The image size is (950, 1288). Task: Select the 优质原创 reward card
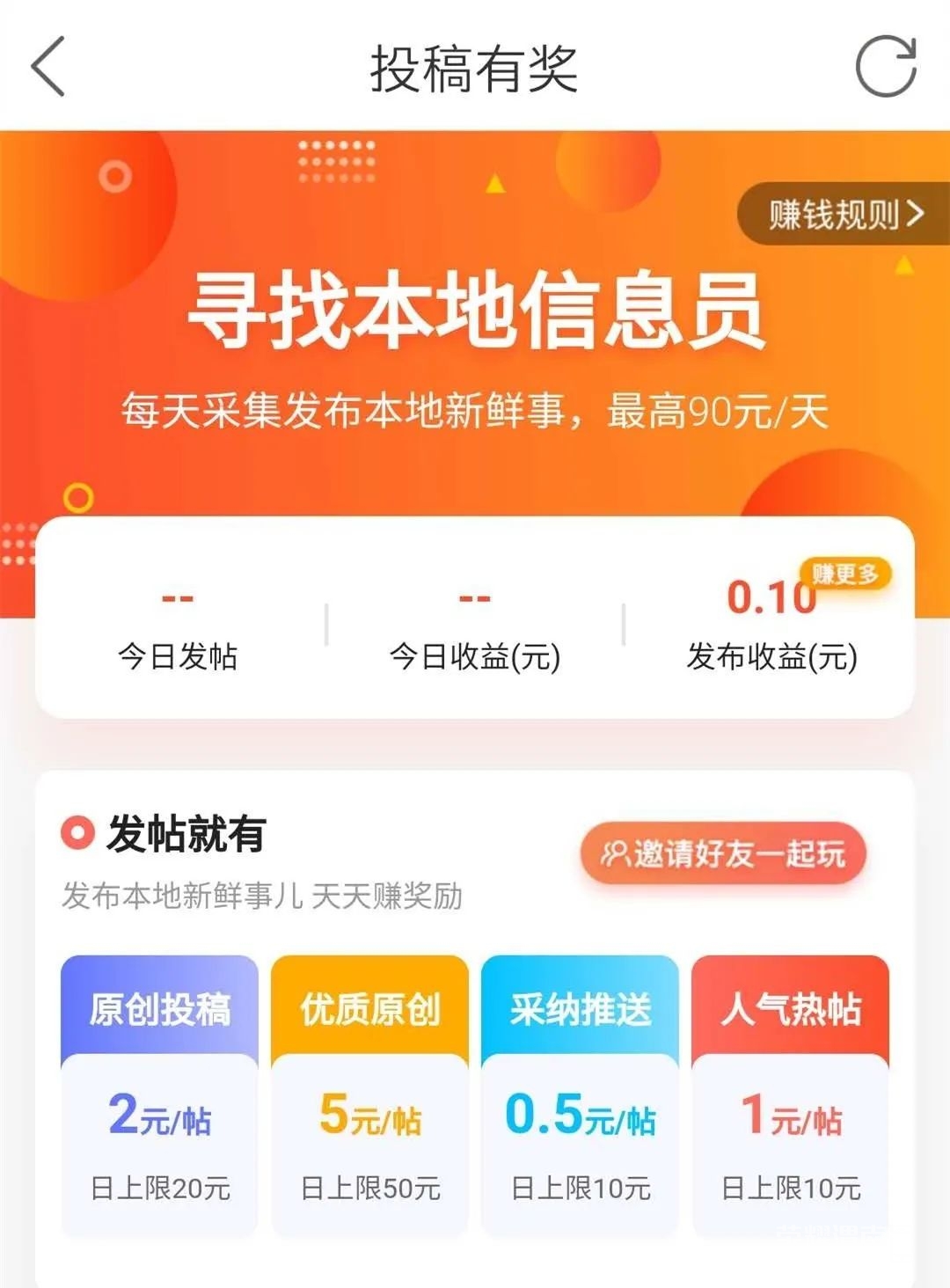pos(369,1095)
